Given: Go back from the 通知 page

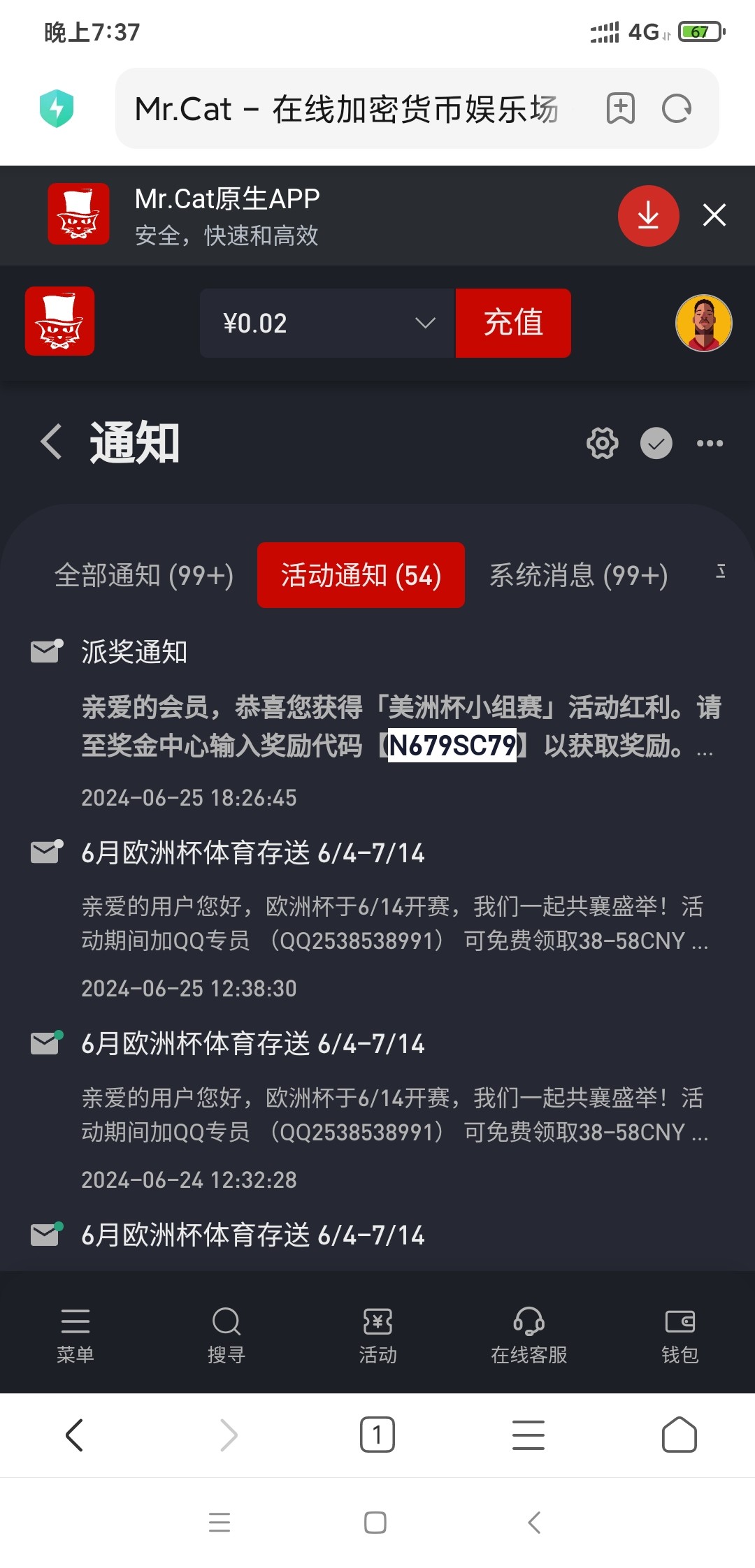Looking at the screenshot, I should [52, 442].
